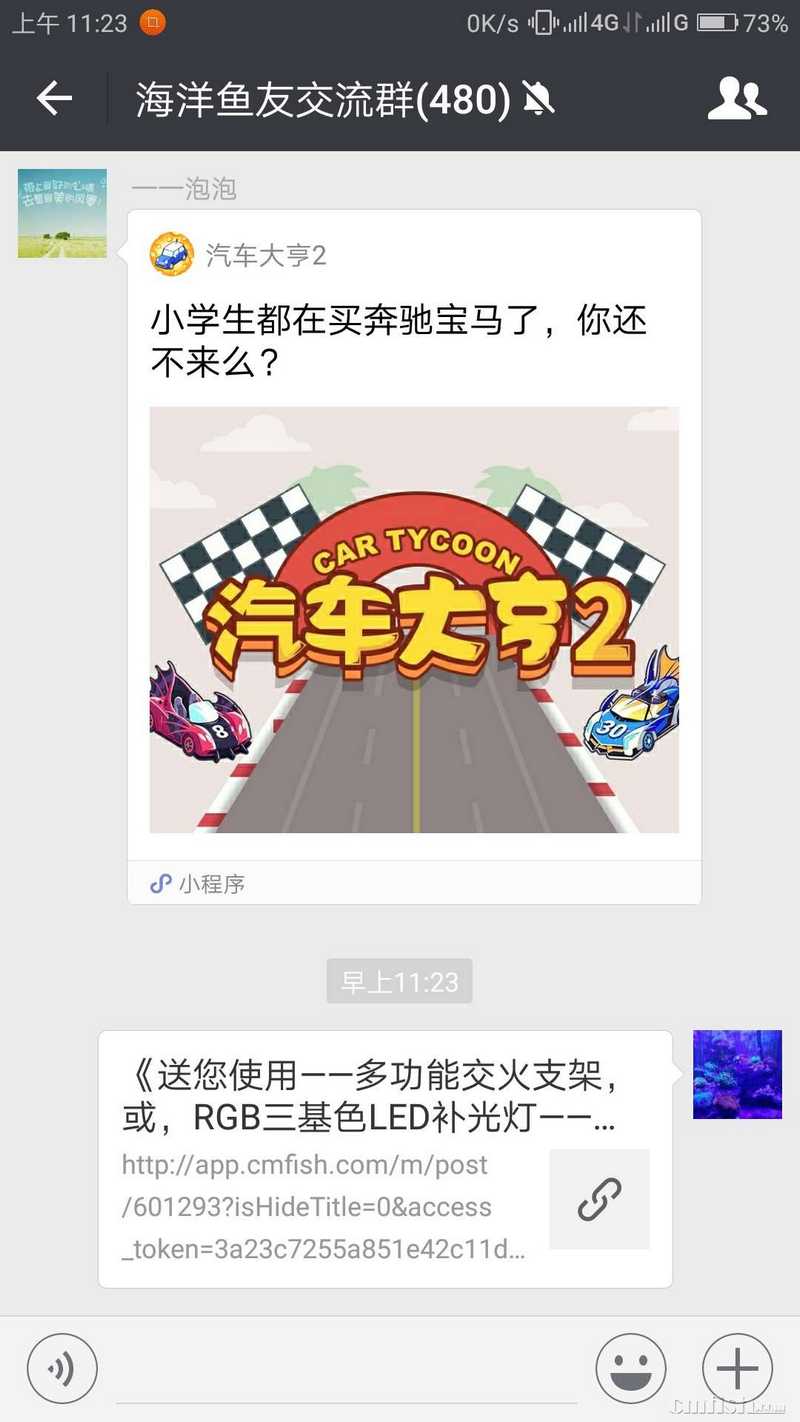Open 一一泡泡's profile avatar
This screenshot has width=800, height=1422.
point(62,213)
